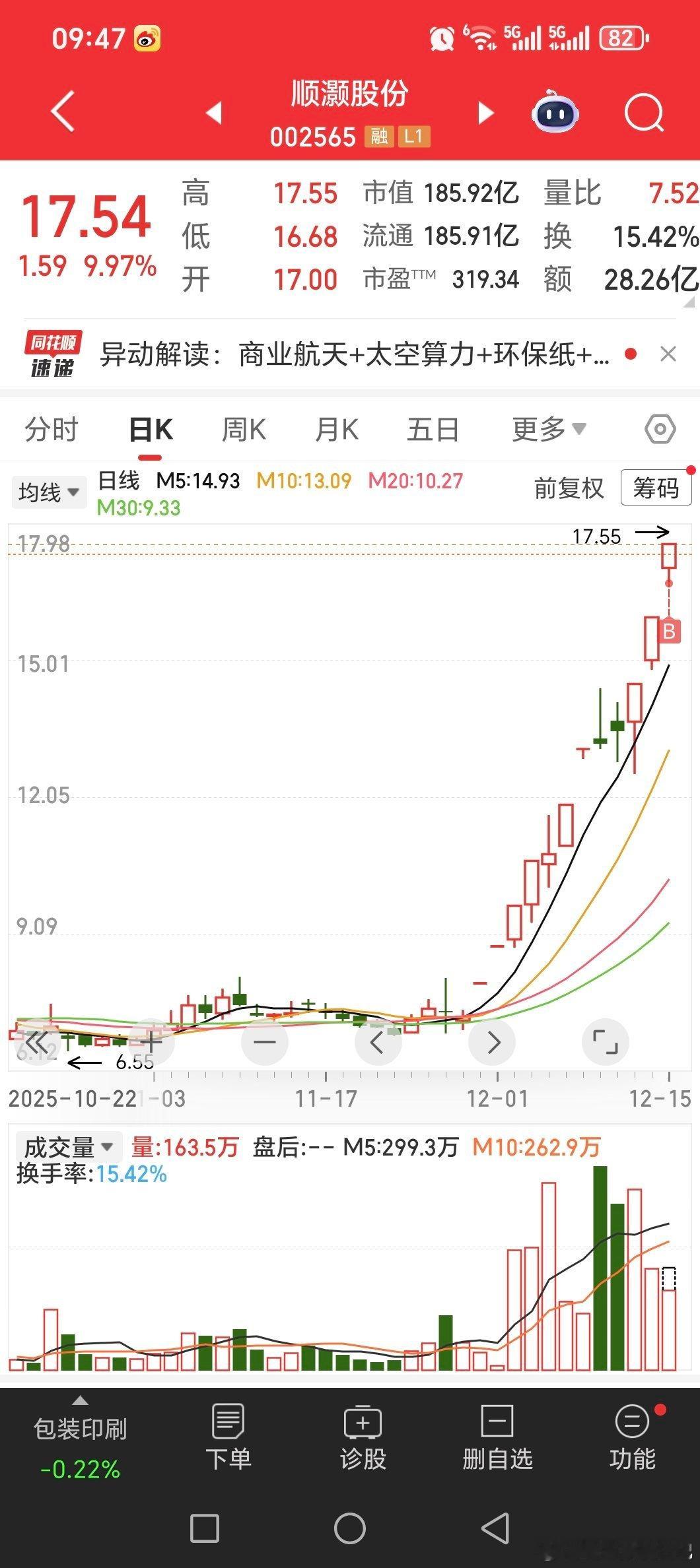The image size is (700, 1568).
Task: Switch to the 分时 intraday tab
Action: pos(50,428)
